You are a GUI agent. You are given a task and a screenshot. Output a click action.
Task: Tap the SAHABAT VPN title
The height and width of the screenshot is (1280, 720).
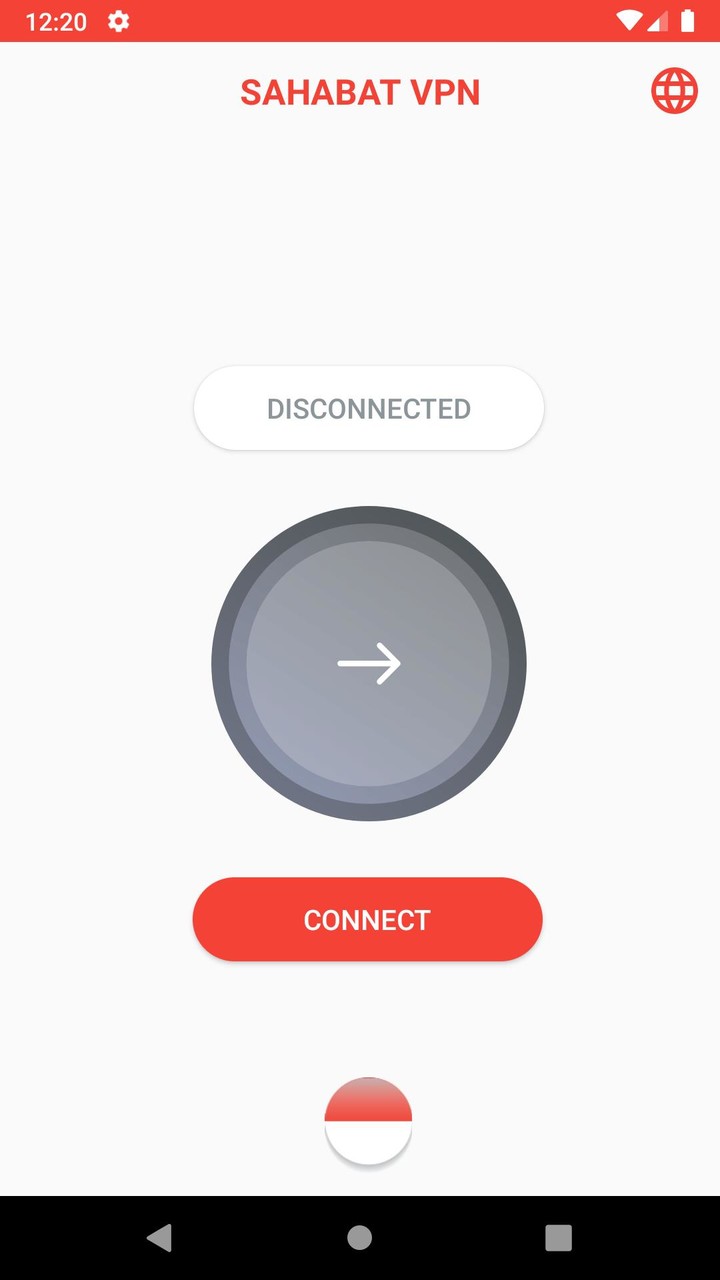pyautogui.click(x=360, y=91)
